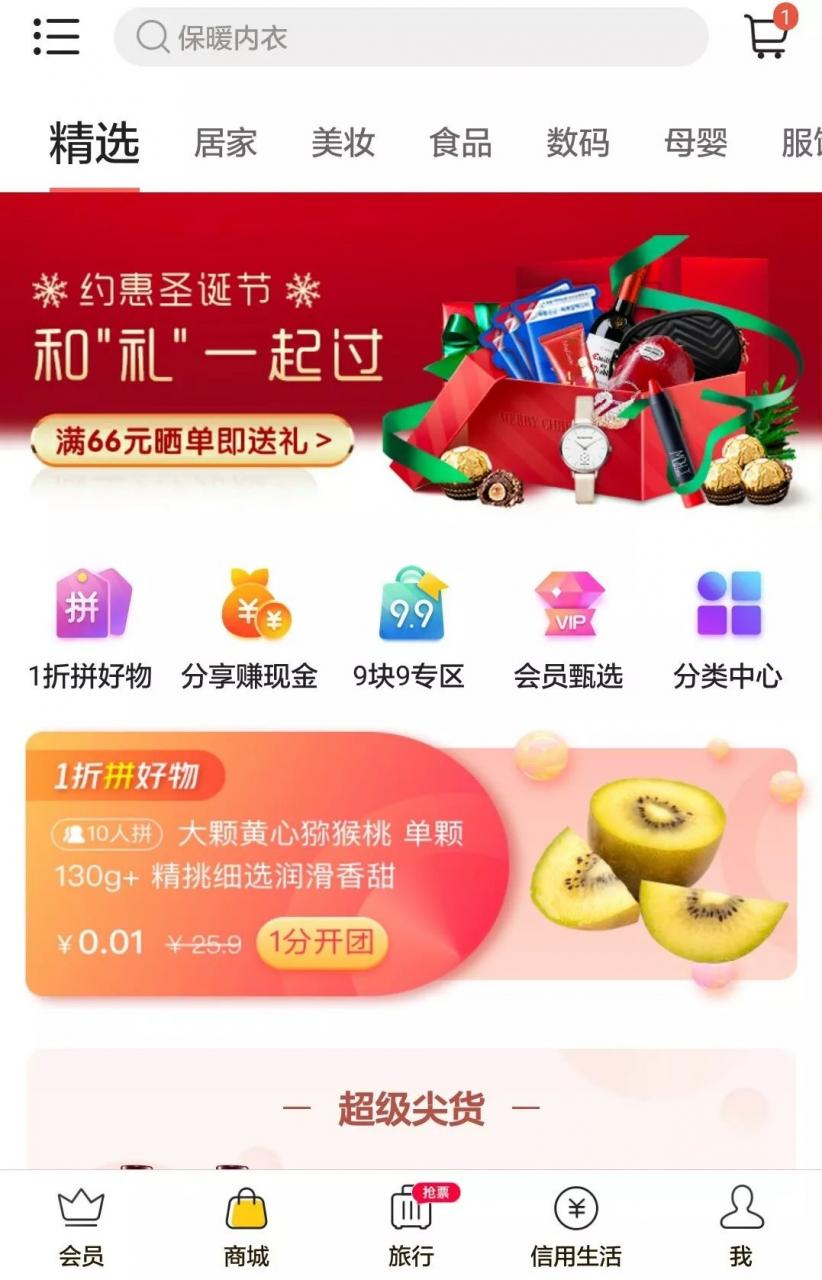
Task: Tap 1分开团 to start group buy
Action: click(321, 943)
